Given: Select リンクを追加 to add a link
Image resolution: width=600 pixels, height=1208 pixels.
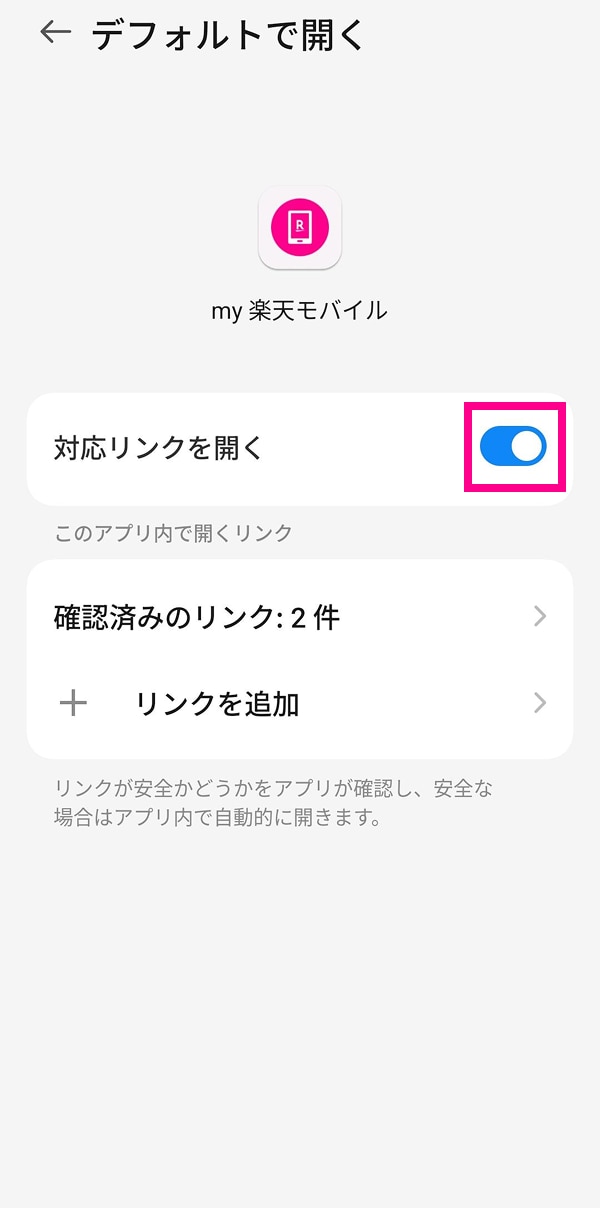Looking at the screenshot, I should [x=299, y=704].
